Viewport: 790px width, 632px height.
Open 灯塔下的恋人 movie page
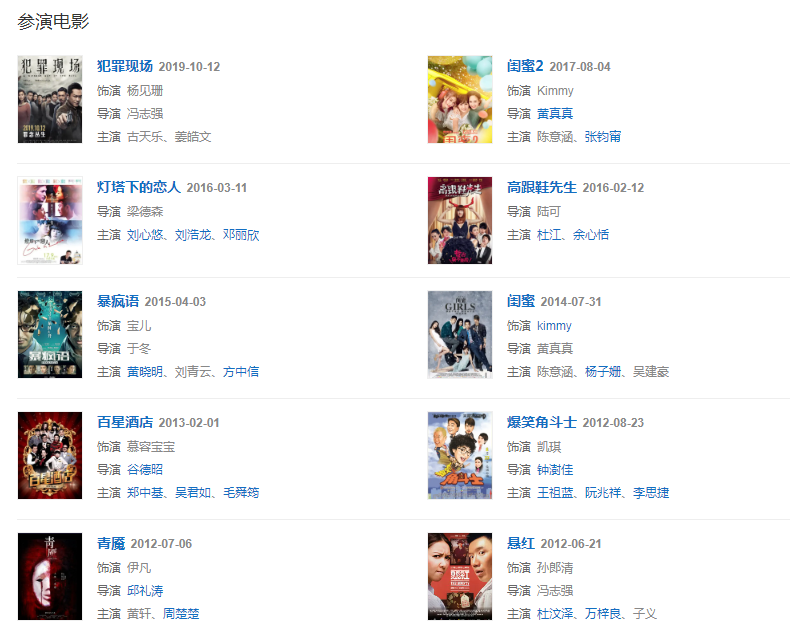click(x=139, y=188)
